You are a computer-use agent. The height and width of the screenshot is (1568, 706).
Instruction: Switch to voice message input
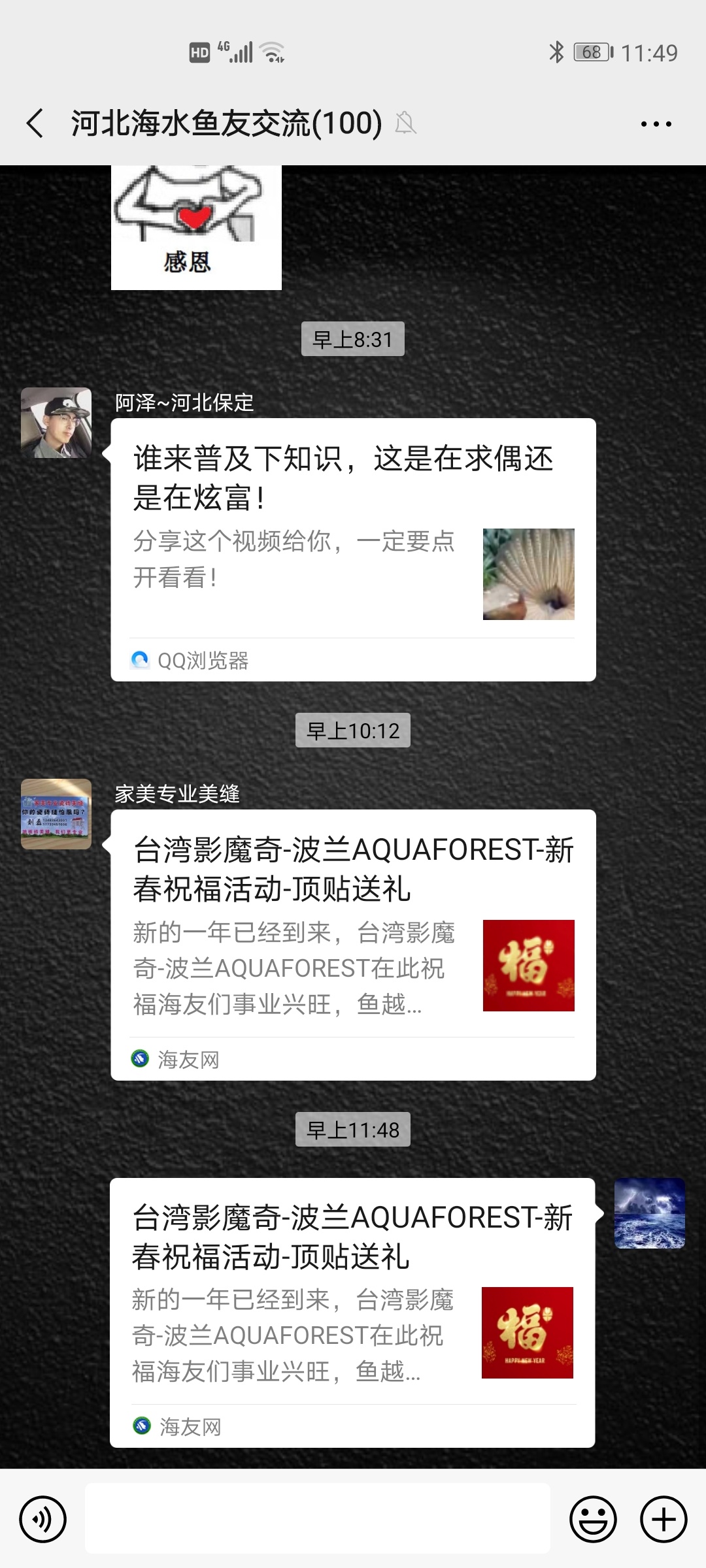tap(43, 1519)
